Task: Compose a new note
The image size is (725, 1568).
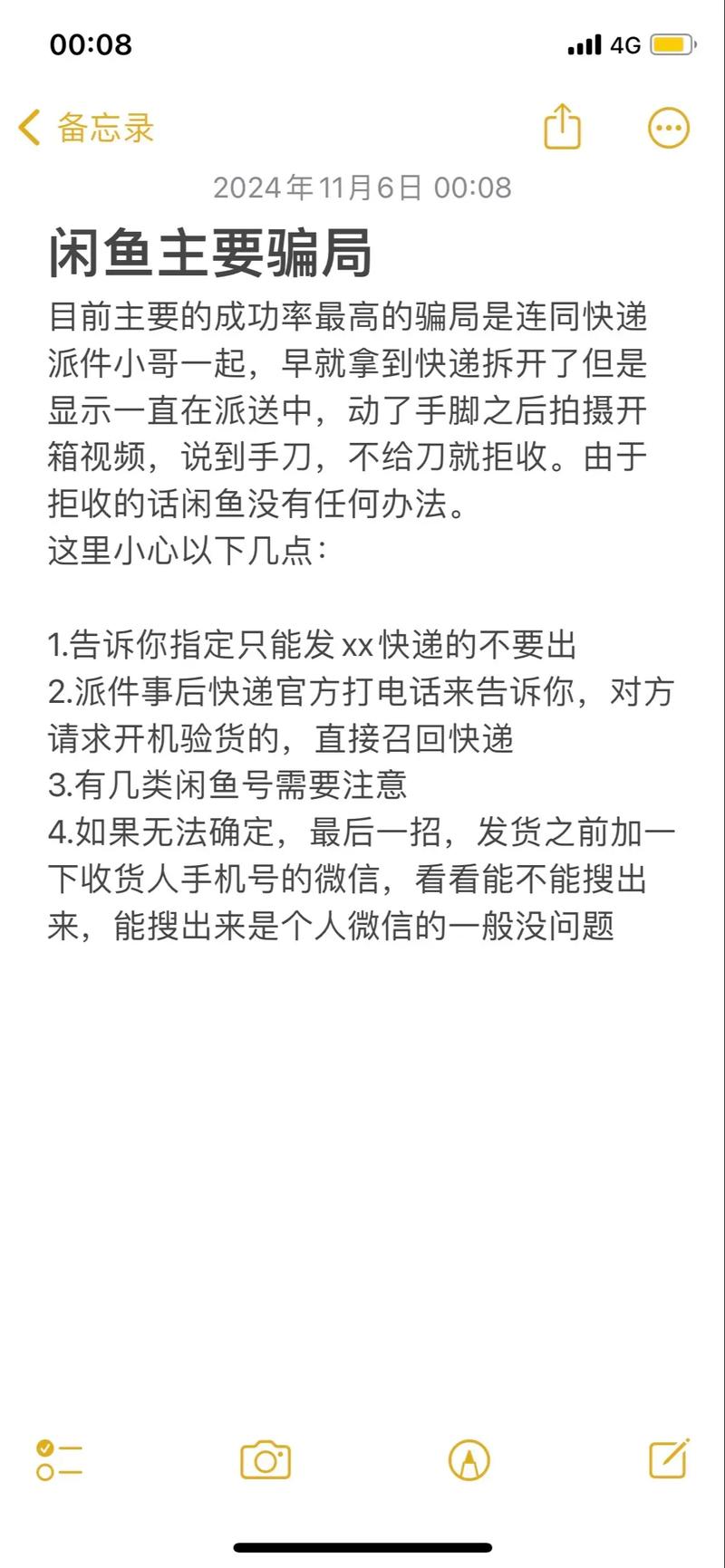Action: click(670, 1458)
